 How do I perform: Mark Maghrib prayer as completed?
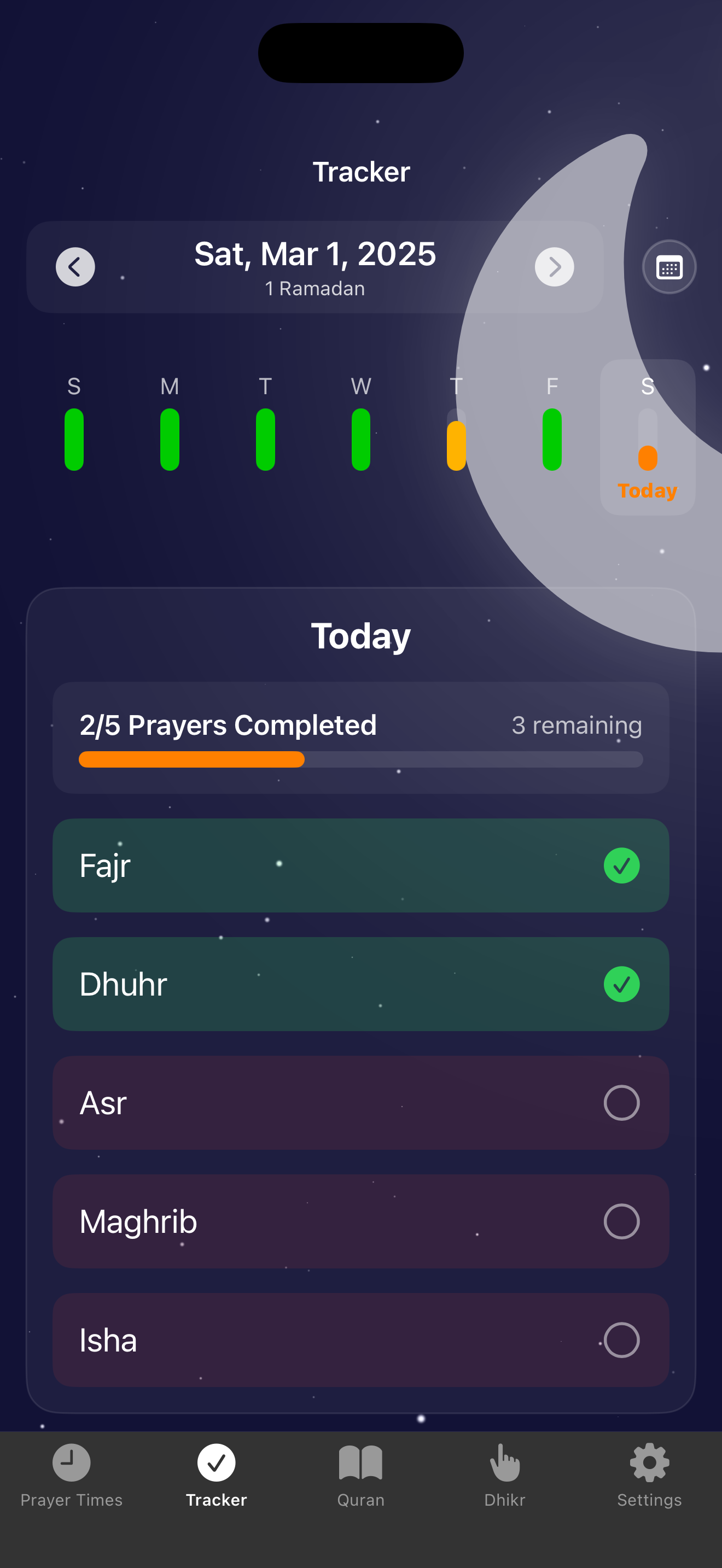pyautogui.click(x=621, y=1221)
